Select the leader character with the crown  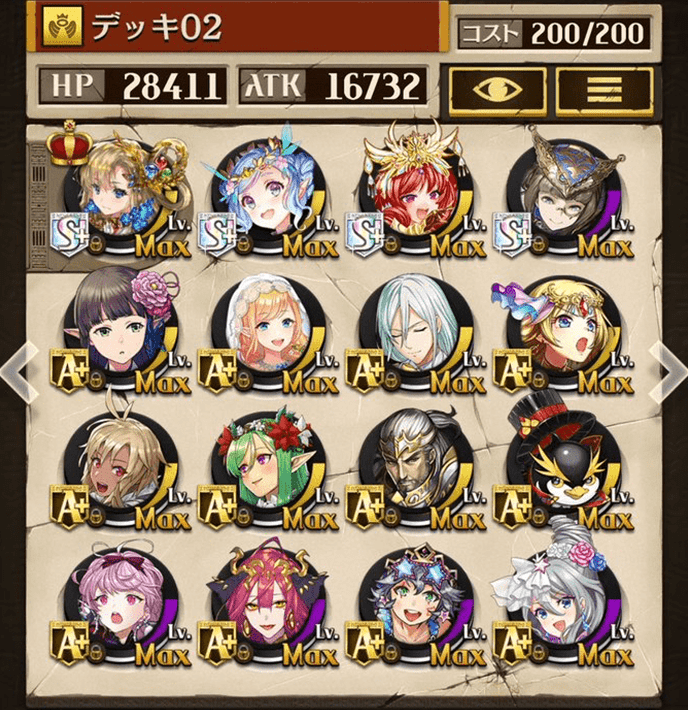pyautogui.click(x=120, y=192)
